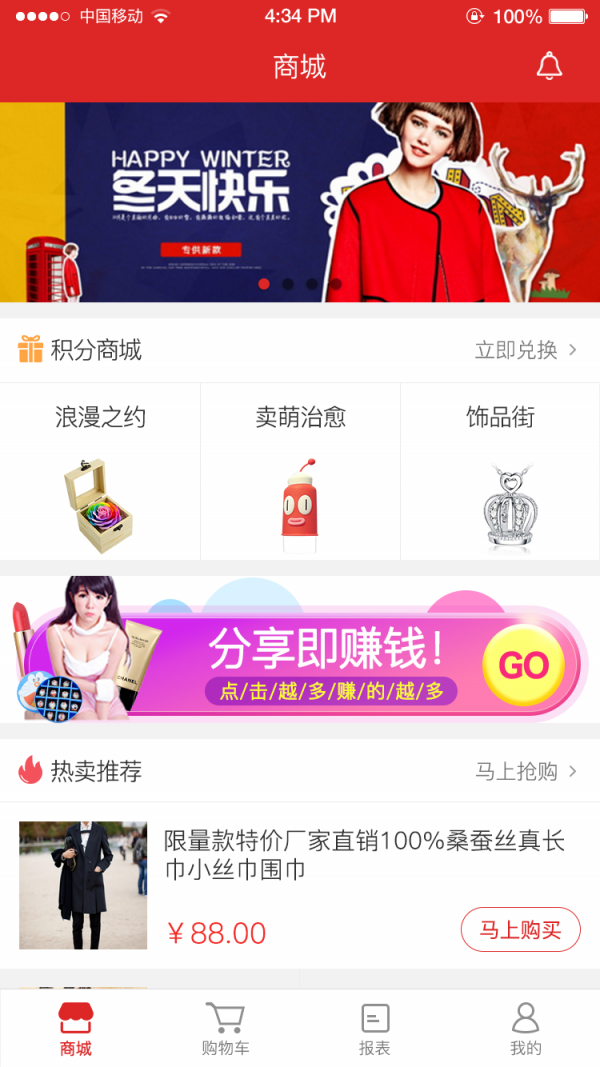Viewport: 600px width, 1067px height.
Task: Tap 立即兑换 in the points mall
Action: (525, 350)
